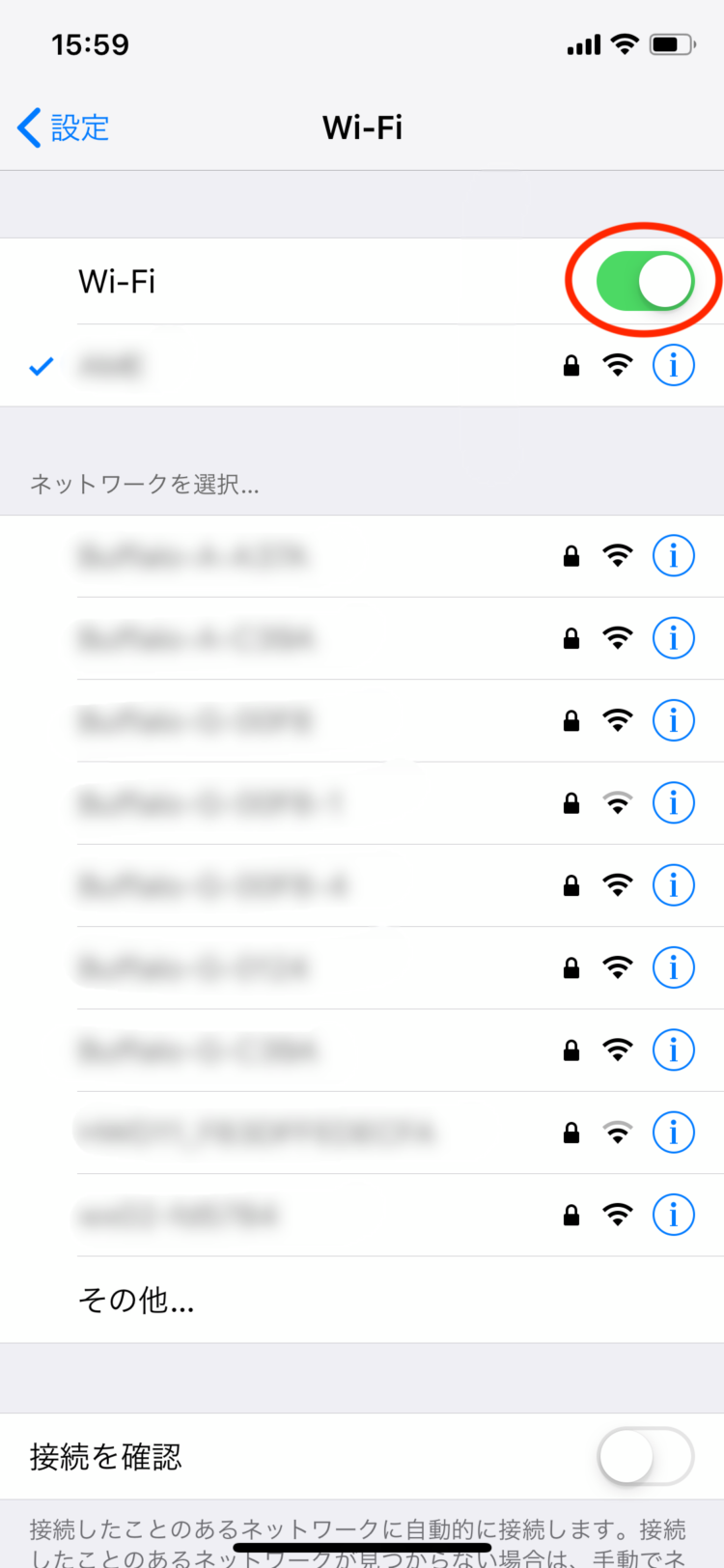Image resolution: width=724 pixels, height=1568 pixels.
Task: Go back to 設定
Action: [x=64, y=127]
